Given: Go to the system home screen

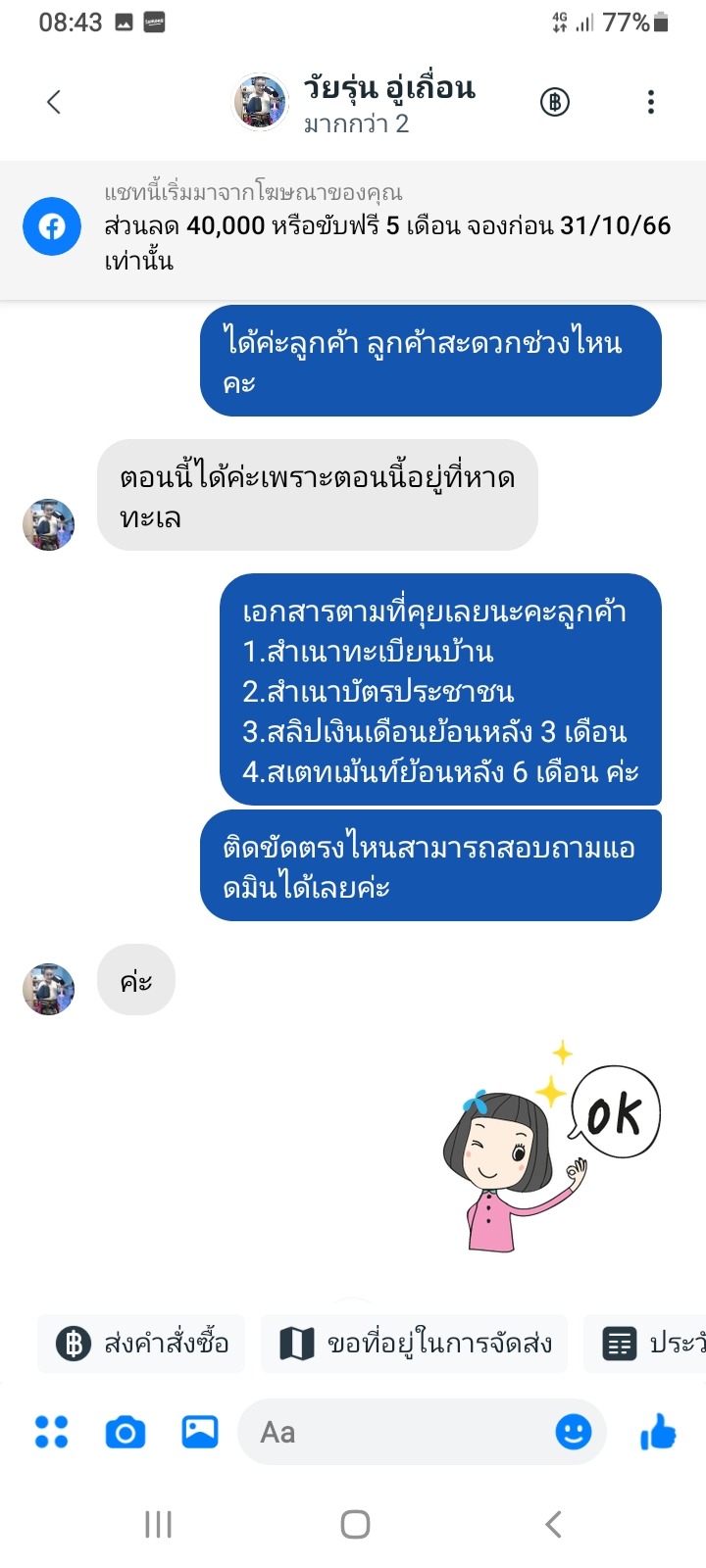Looking at the screenshot, I should coord(355,1524).
